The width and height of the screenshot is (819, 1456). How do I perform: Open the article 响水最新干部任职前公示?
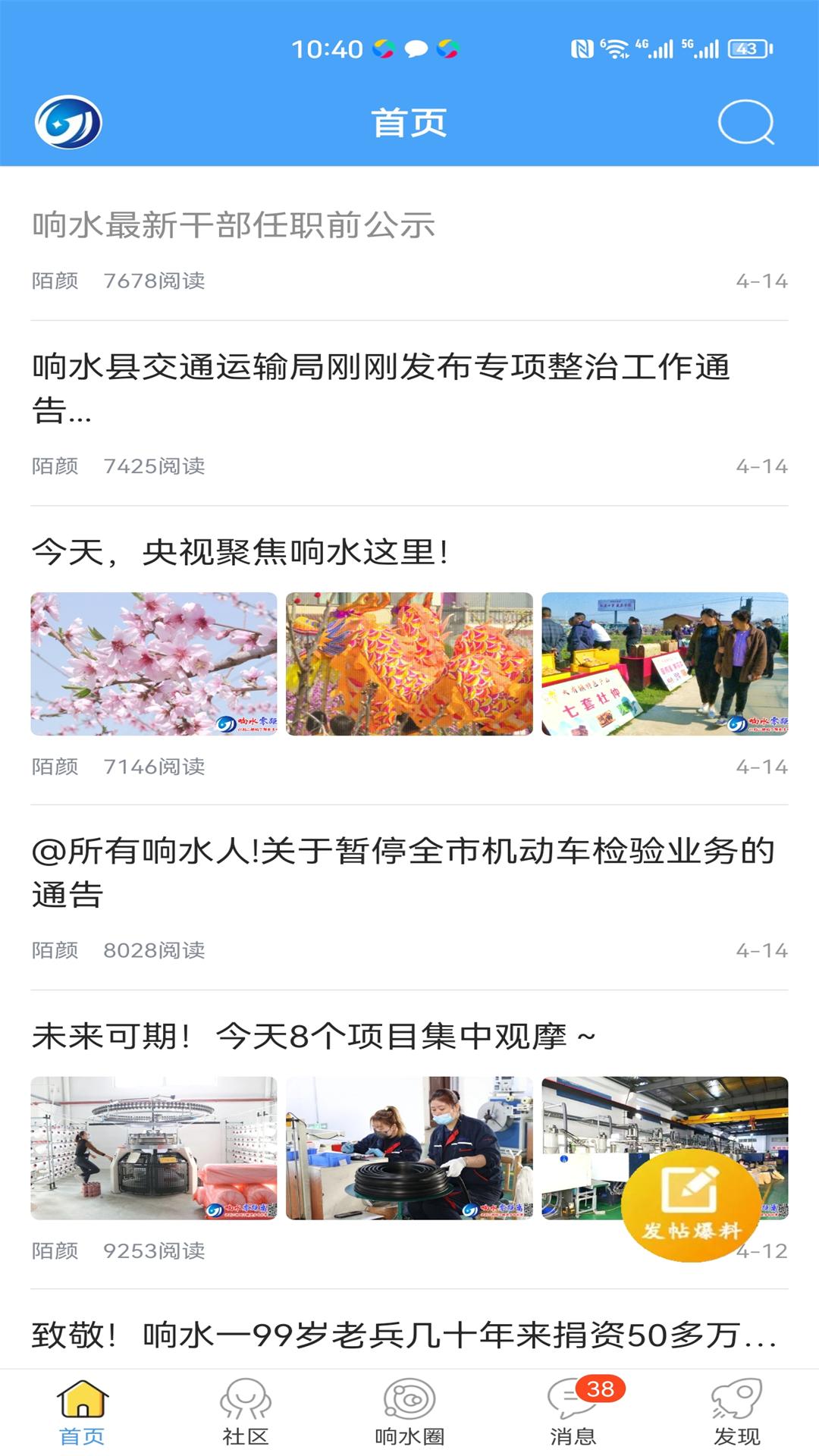pos(233,224)
